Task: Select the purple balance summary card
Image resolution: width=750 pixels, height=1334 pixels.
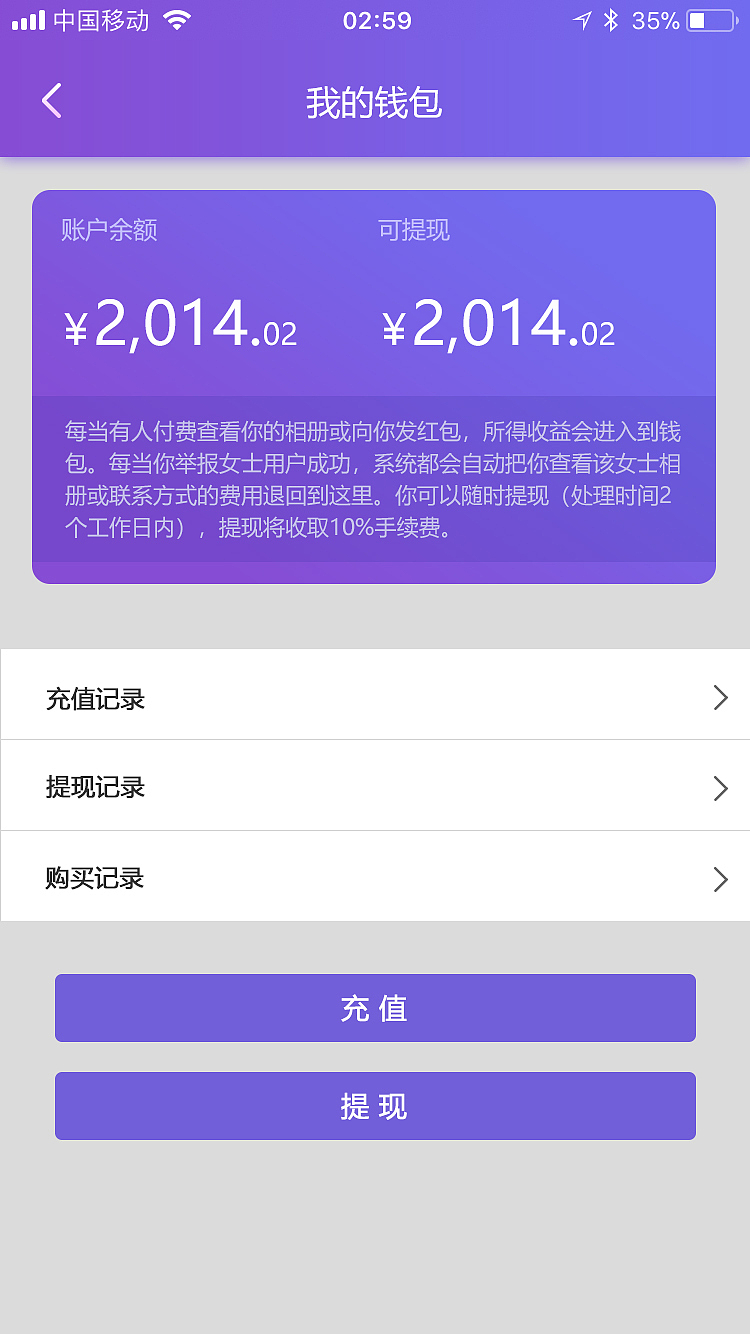Action: (x=375, y=380)
